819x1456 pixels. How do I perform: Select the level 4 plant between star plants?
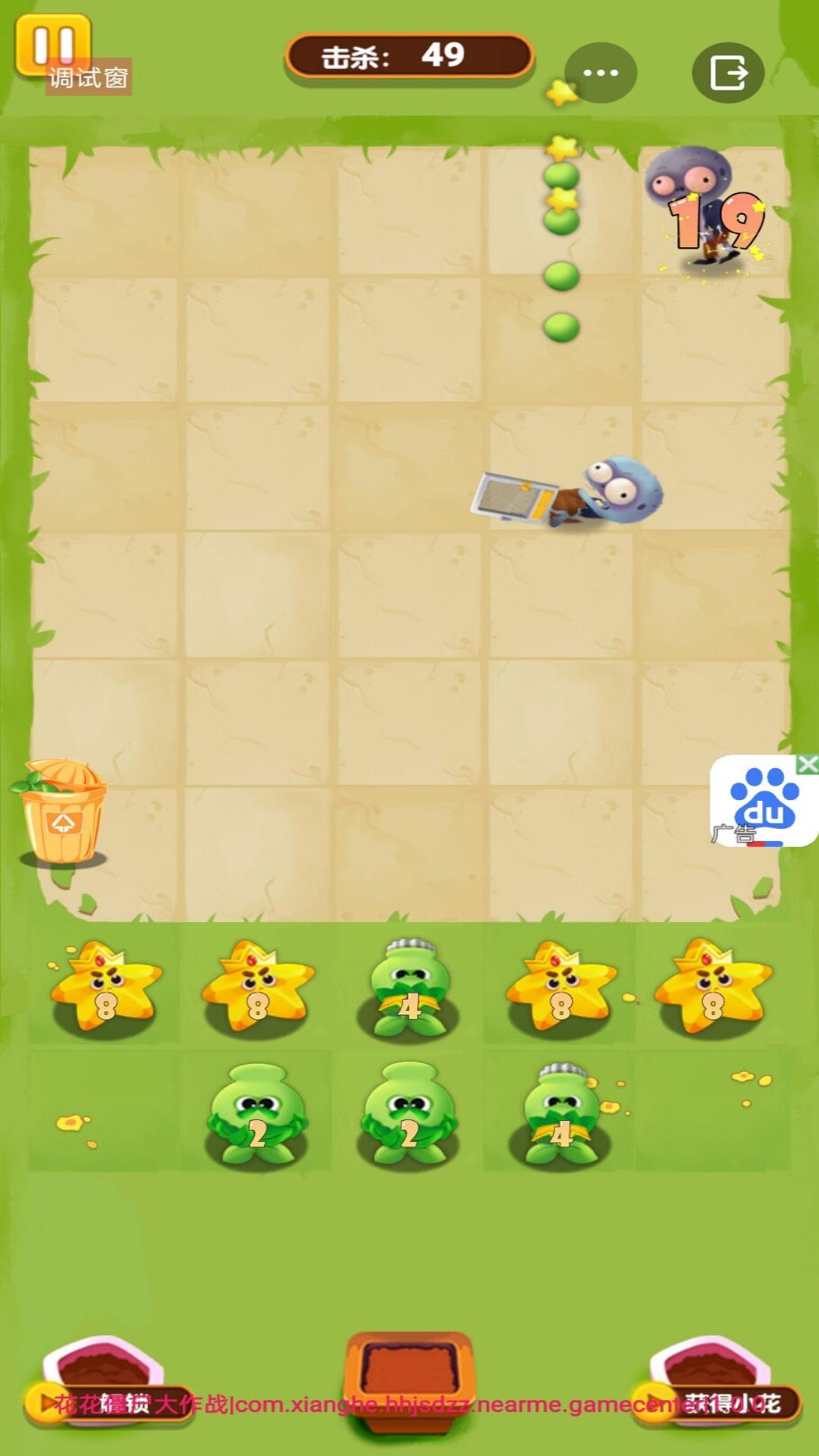pyautogui.click(x=409, y=987)
